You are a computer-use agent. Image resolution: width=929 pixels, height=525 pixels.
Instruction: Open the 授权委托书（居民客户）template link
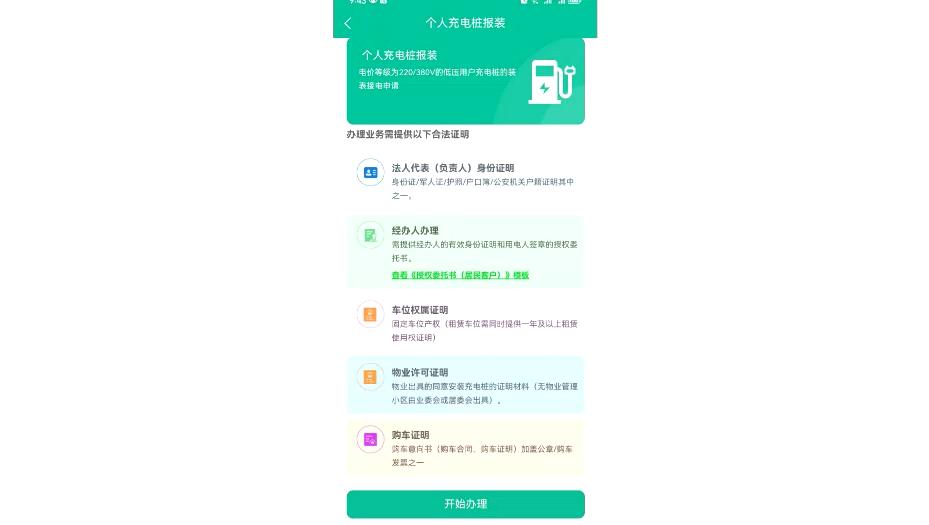pos(460,275)
